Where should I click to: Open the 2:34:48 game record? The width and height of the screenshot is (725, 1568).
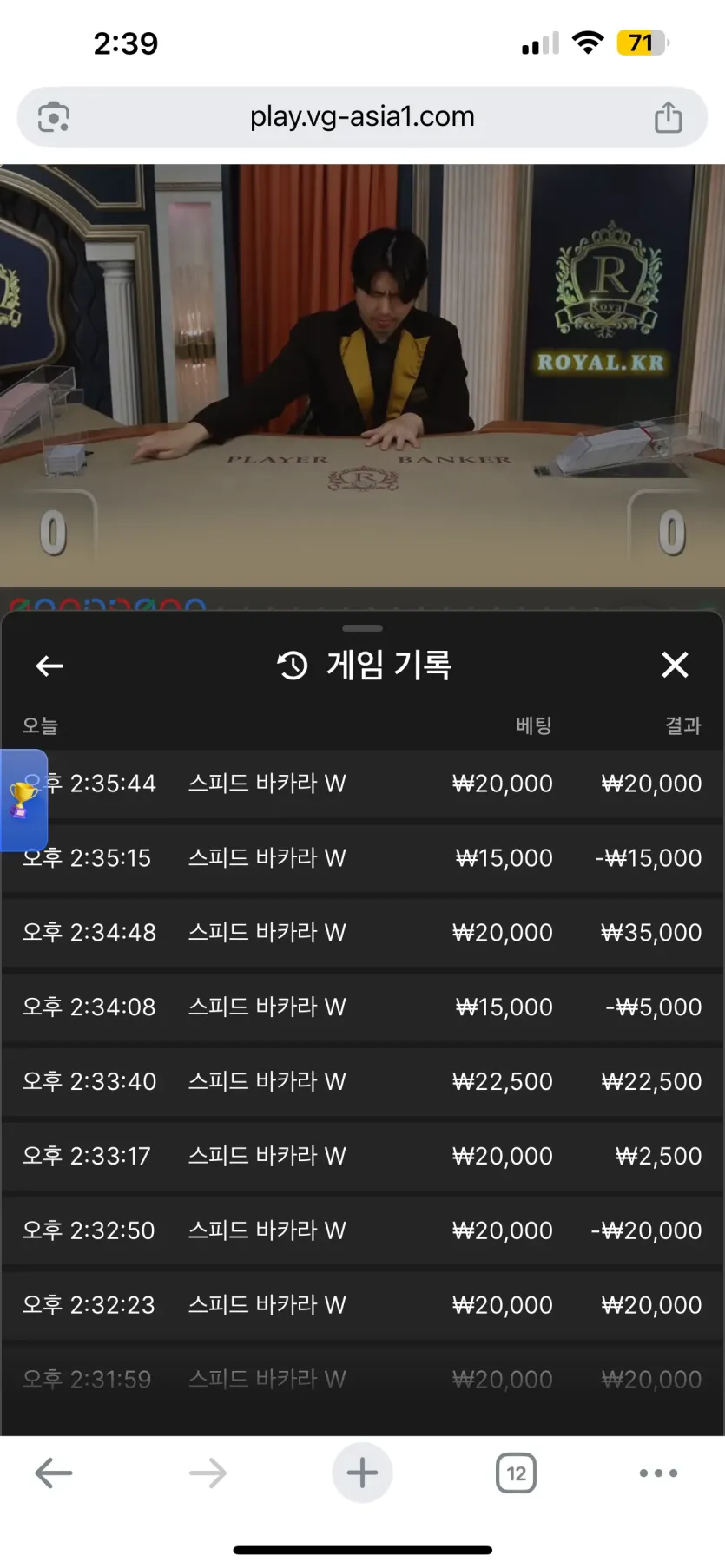(x=362, y=933)
